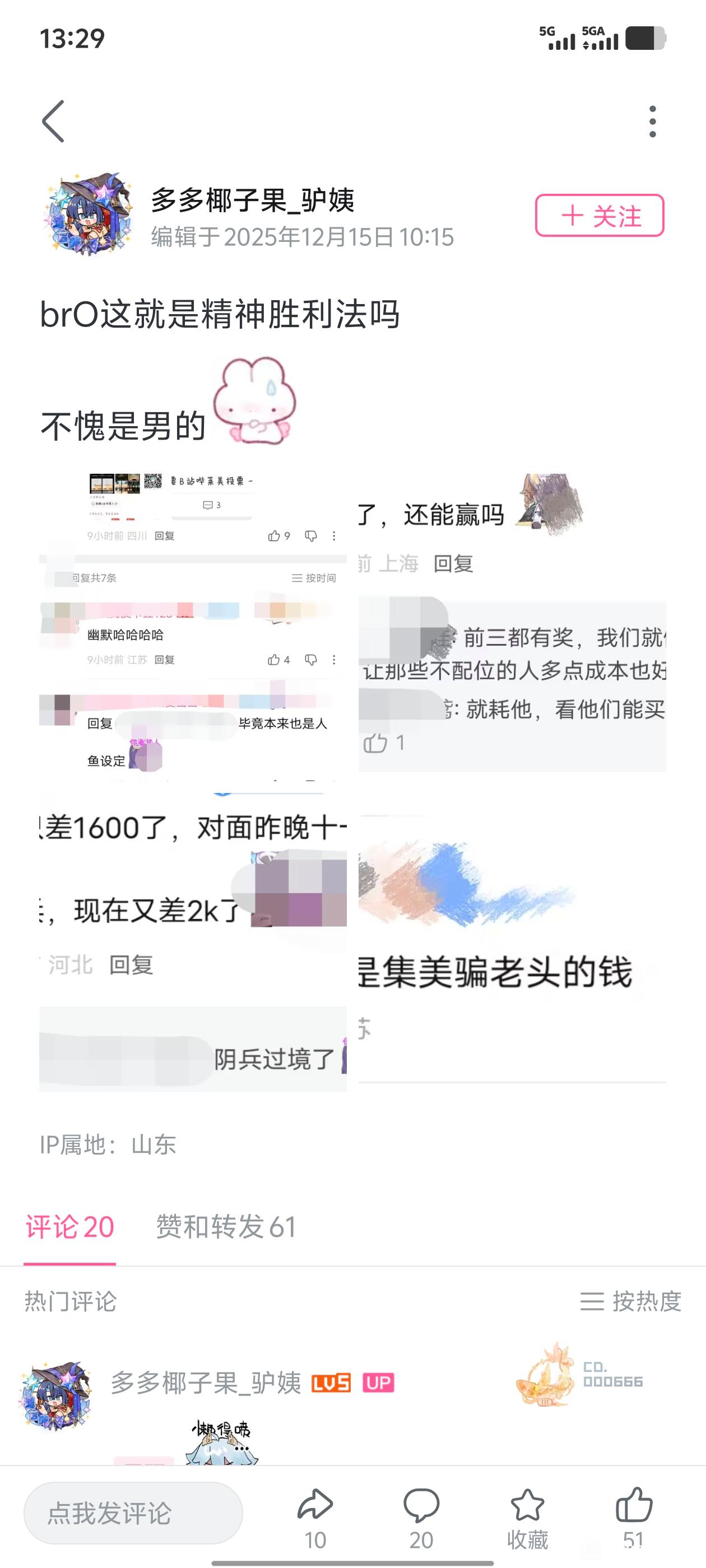Open the commenter 多多椰子果_驴姨 profile name

point(205,1383)
